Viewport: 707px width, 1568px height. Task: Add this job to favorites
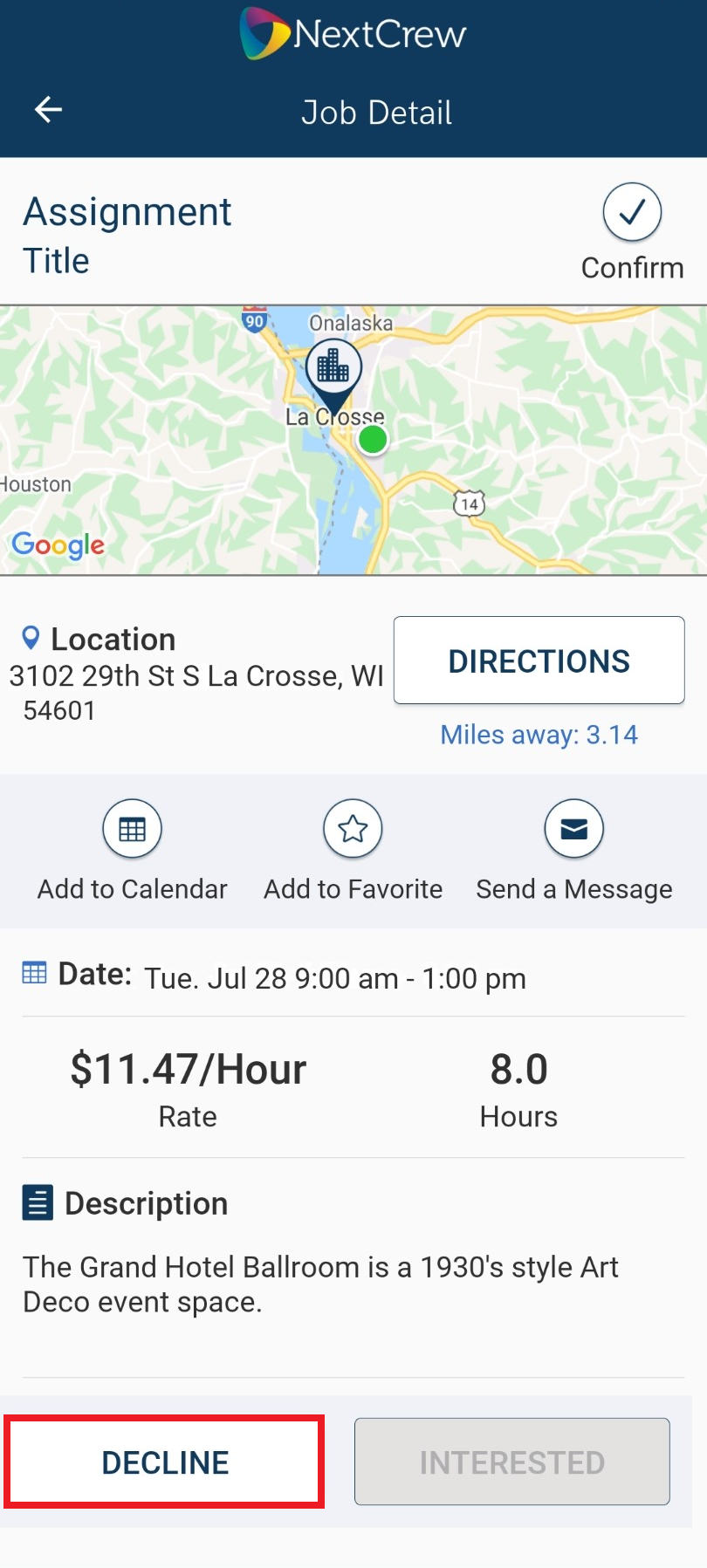[x=353, y=829]
